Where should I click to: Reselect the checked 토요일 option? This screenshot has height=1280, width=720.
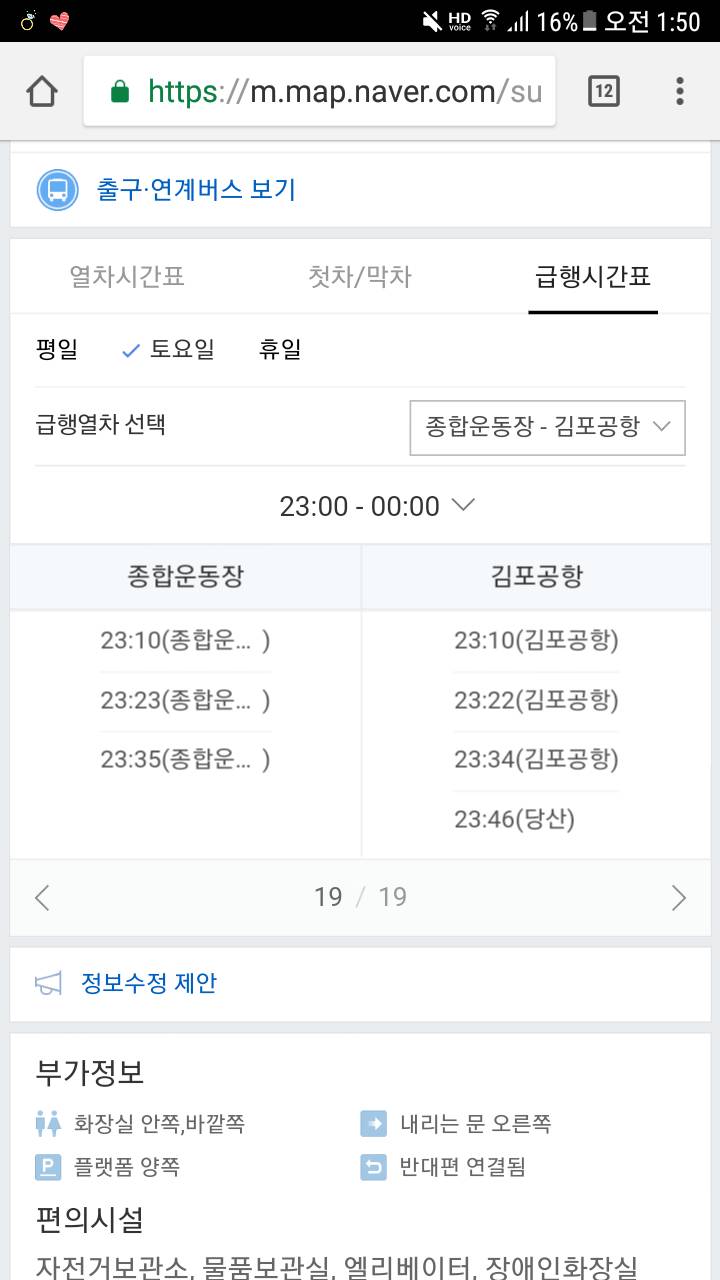coord(180,350)
